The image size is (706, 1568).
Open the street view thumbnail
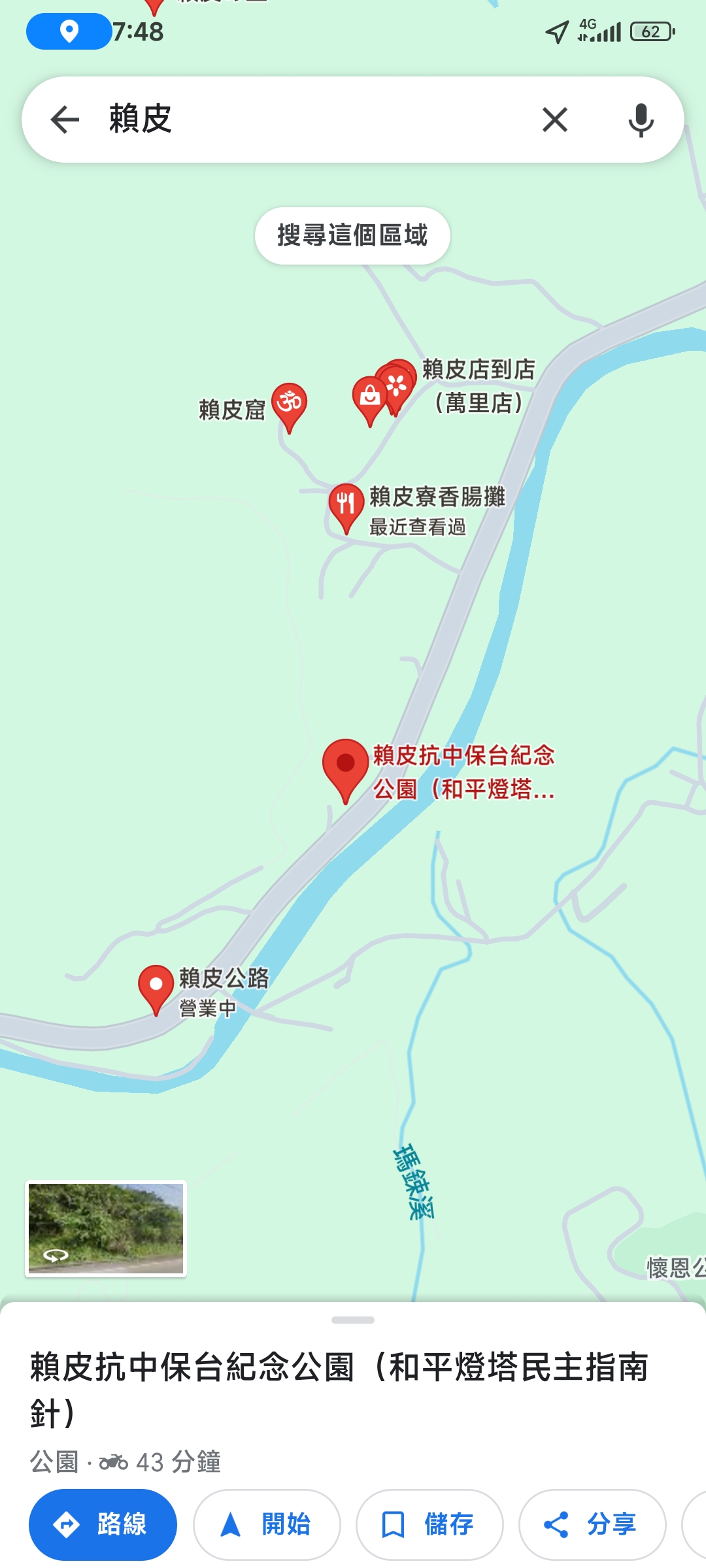click(x=106, y=1228)
